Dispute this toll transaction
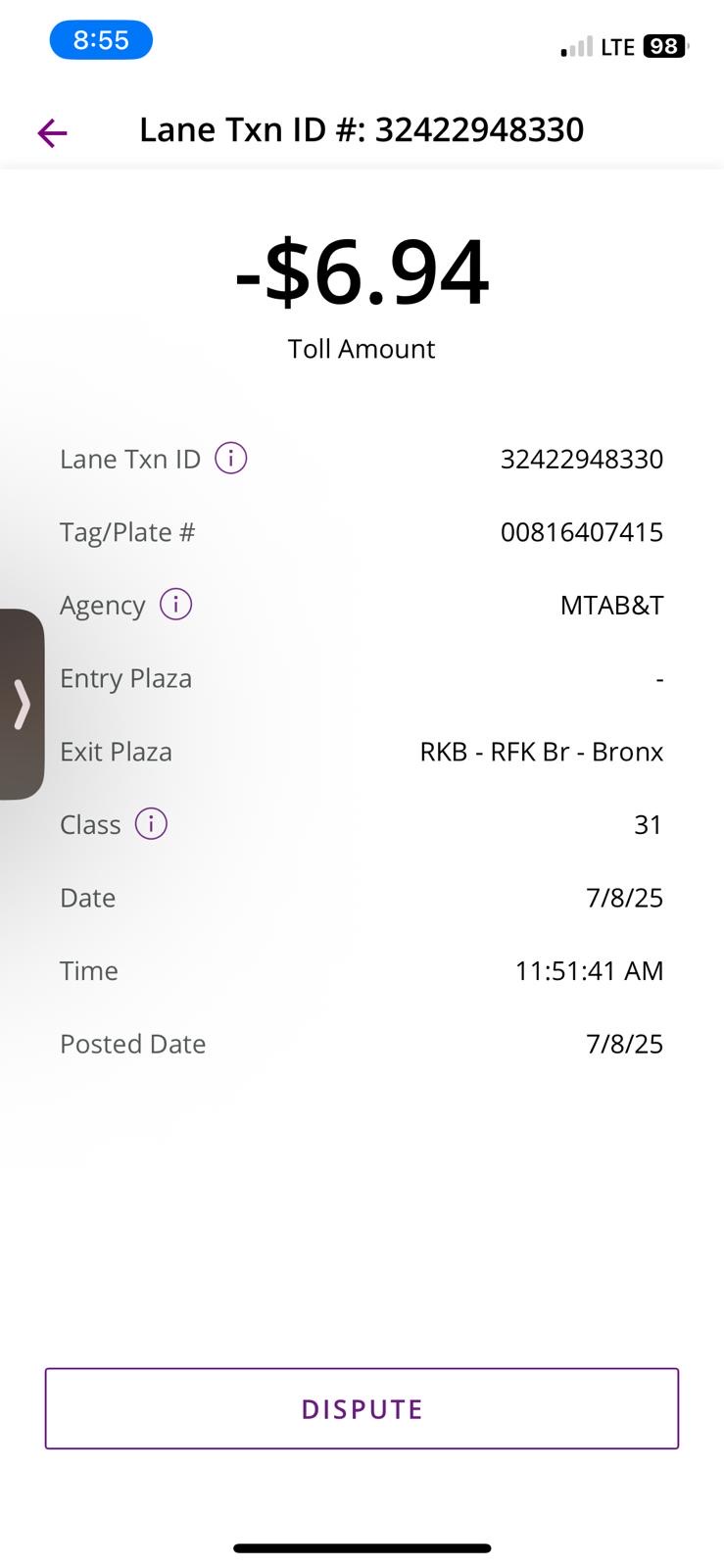 tap(362, 1408)
